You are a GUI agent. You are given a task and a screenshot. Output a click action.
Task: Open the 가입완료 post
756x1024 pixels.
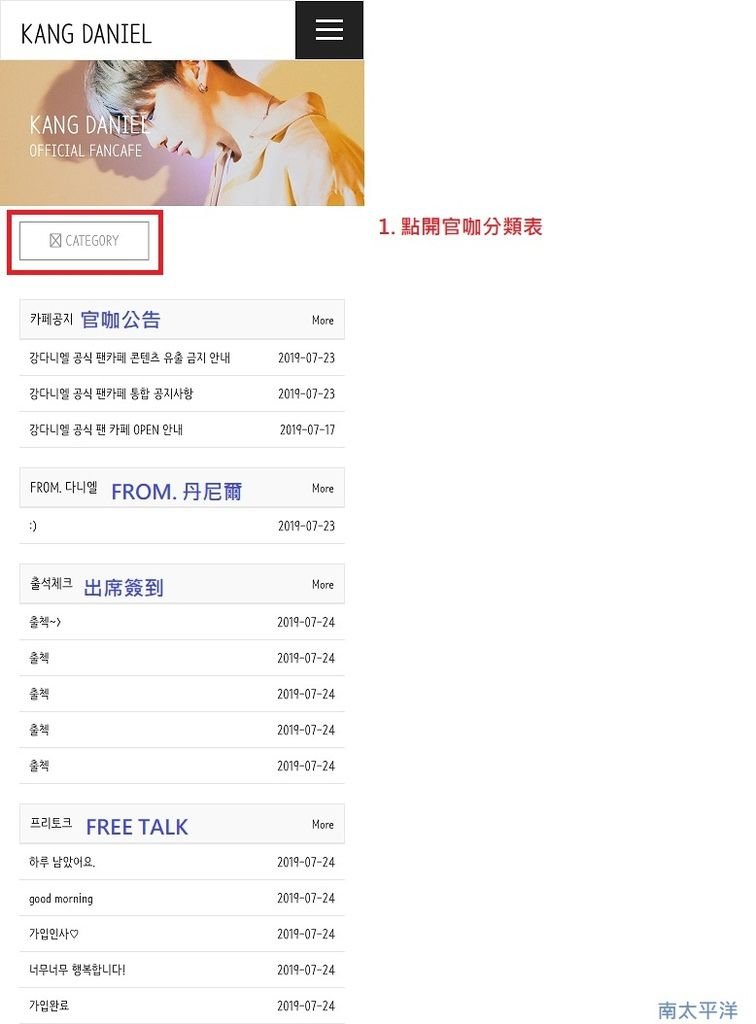49,1006
